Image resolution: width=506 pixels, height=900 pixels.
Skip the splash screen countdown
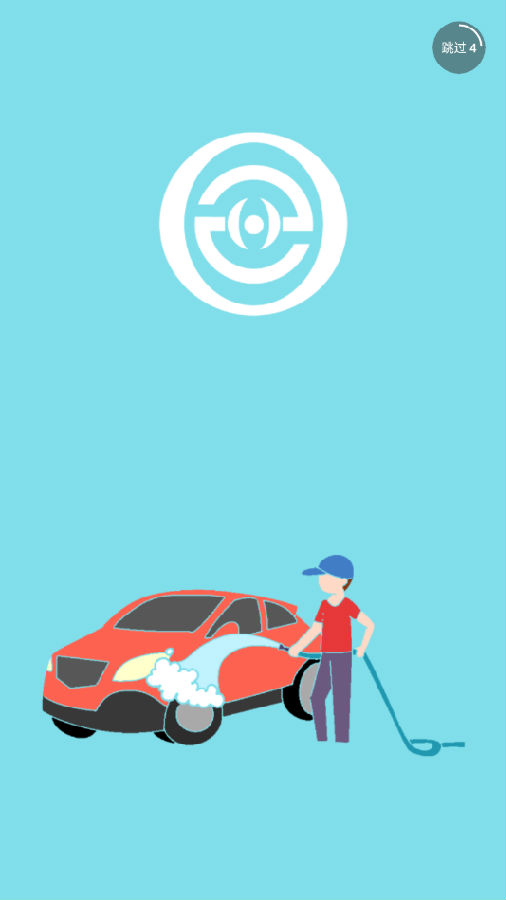[x=458, y=48]
